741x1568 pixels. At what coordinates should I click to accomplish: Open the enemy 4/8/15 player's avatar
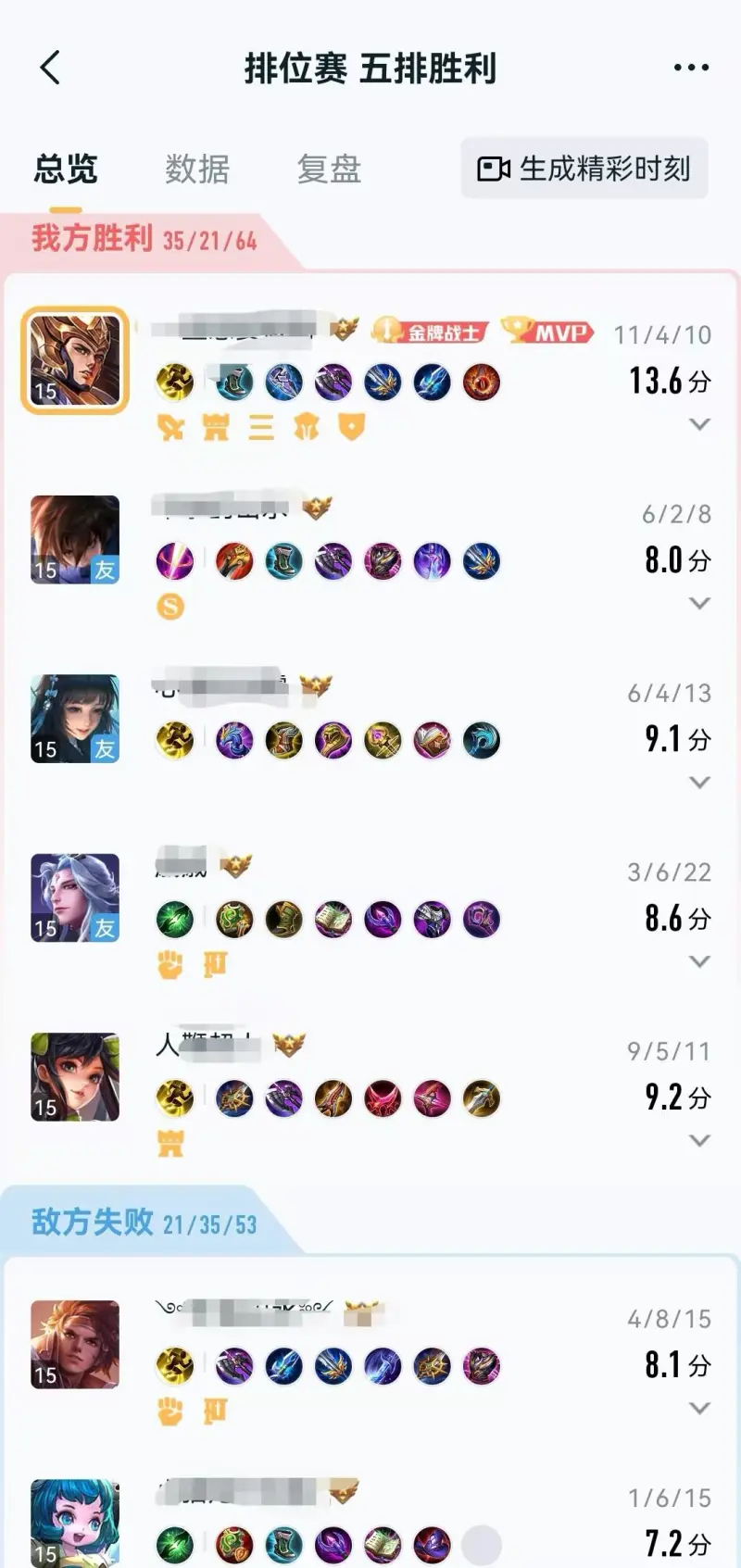(75, 1344)
